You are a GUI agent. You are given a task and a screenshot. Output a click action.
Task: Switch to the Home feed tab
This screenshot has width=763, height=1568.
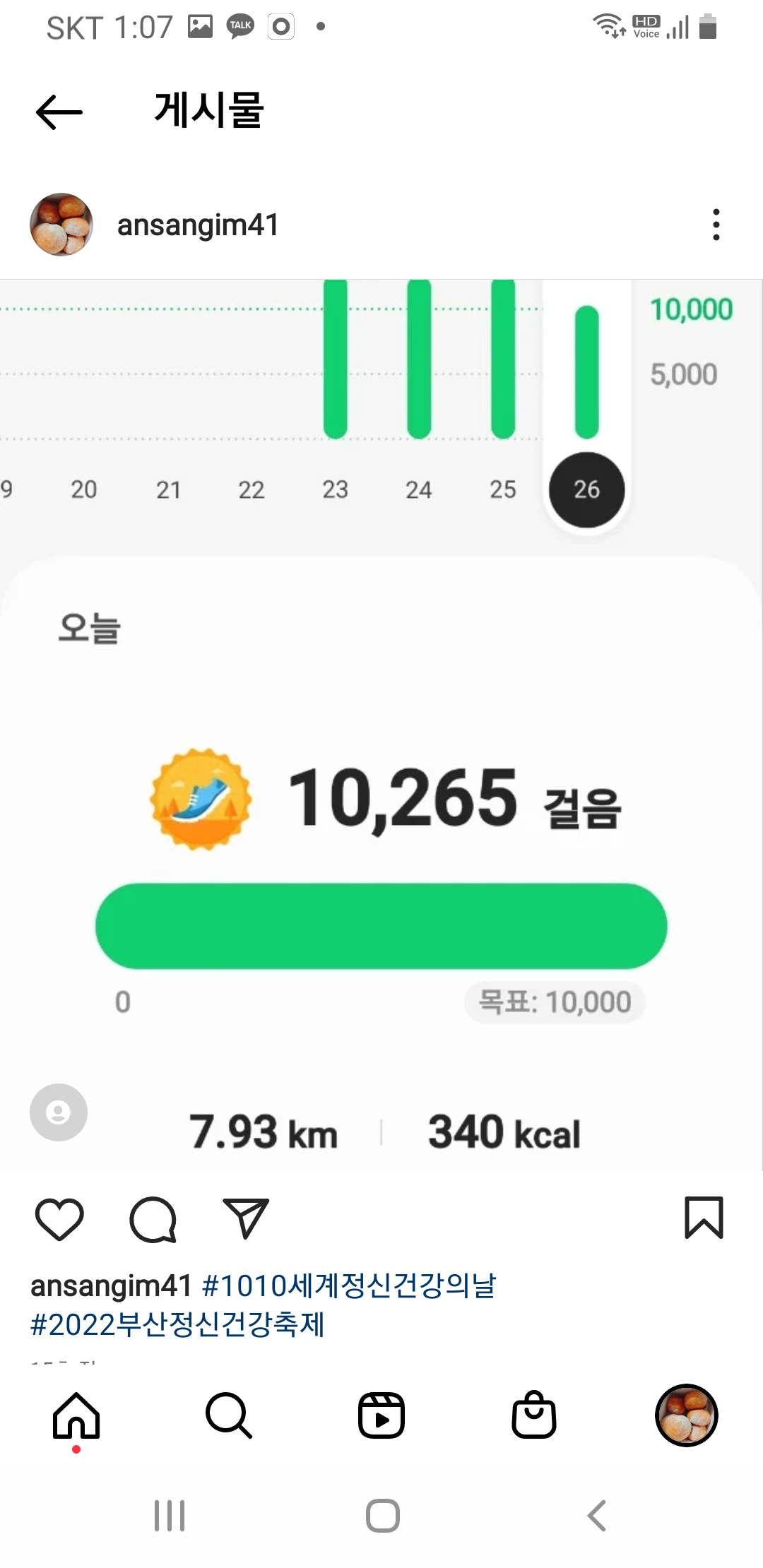[x=76, y=1415]
